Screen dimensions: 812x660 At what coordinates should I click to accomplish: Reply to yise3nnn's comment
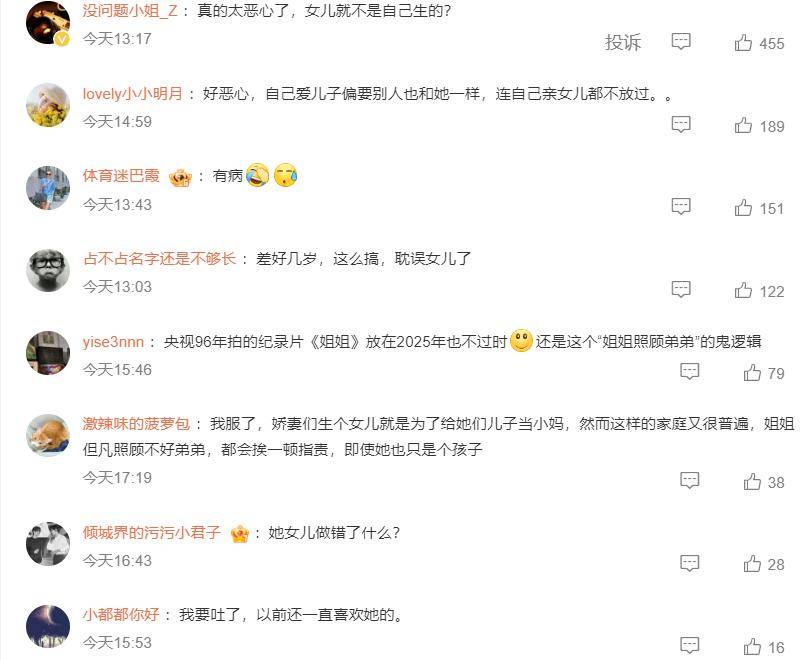(x=690, y=372)
